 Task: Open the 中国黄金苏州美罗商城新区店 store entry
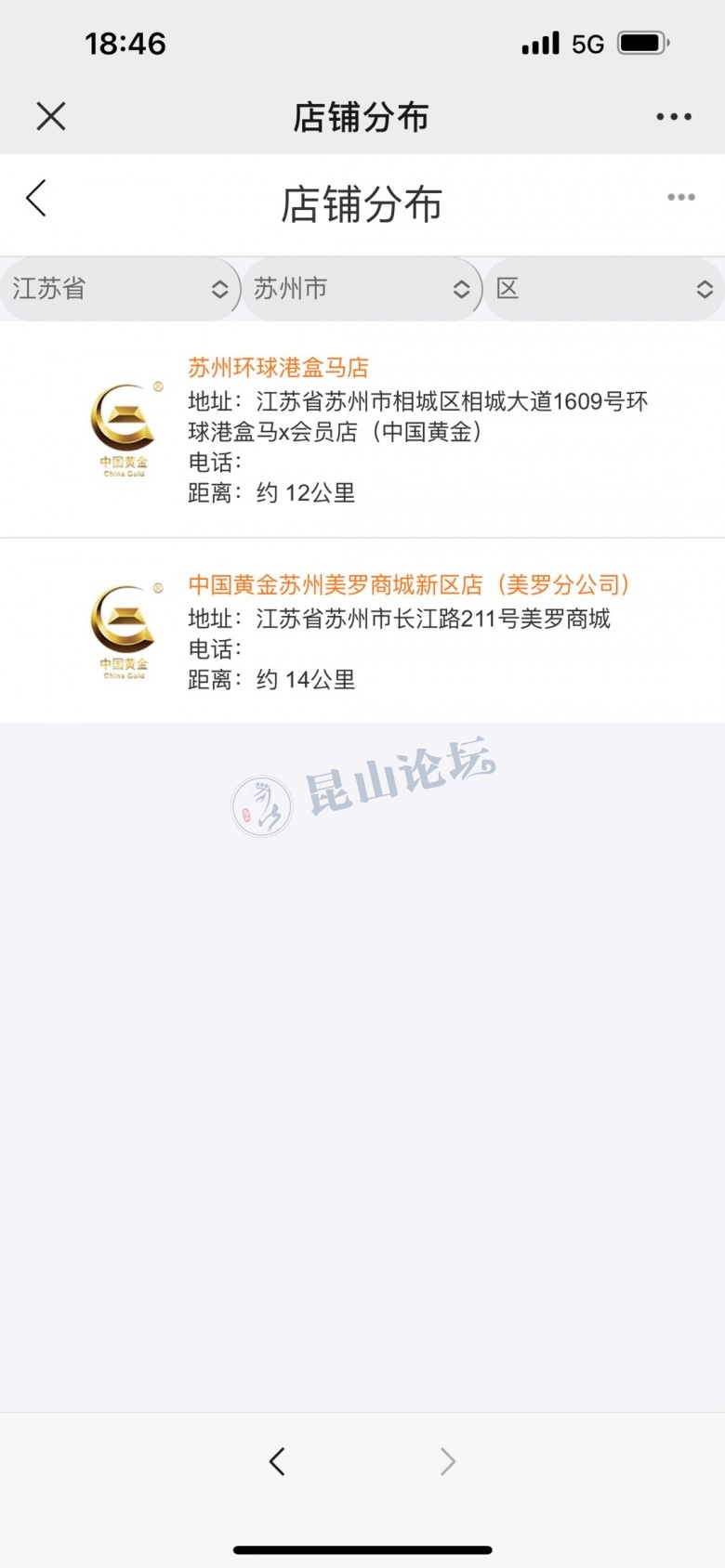409,585
